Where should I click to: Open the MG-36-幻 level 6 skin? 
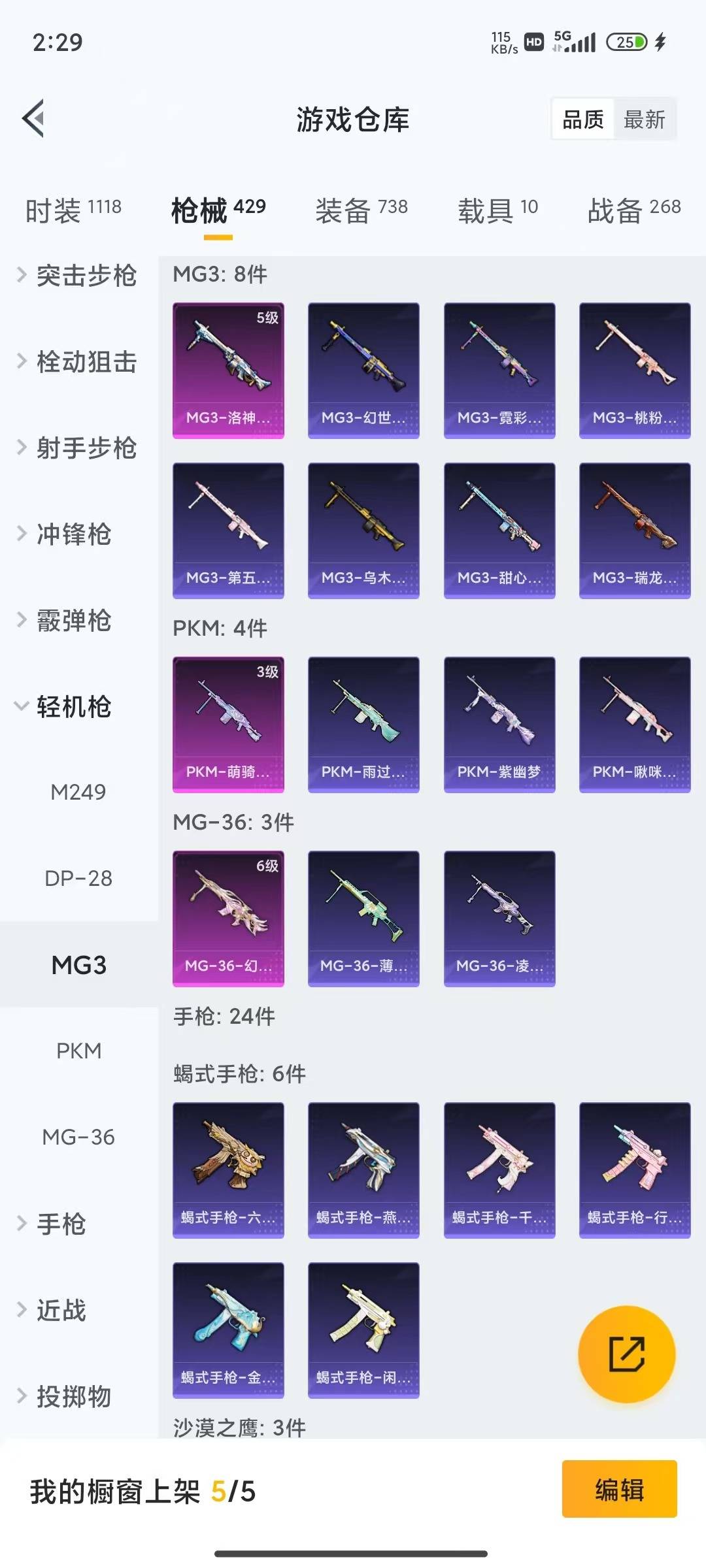pyautogui.click(x=227, y=917)
